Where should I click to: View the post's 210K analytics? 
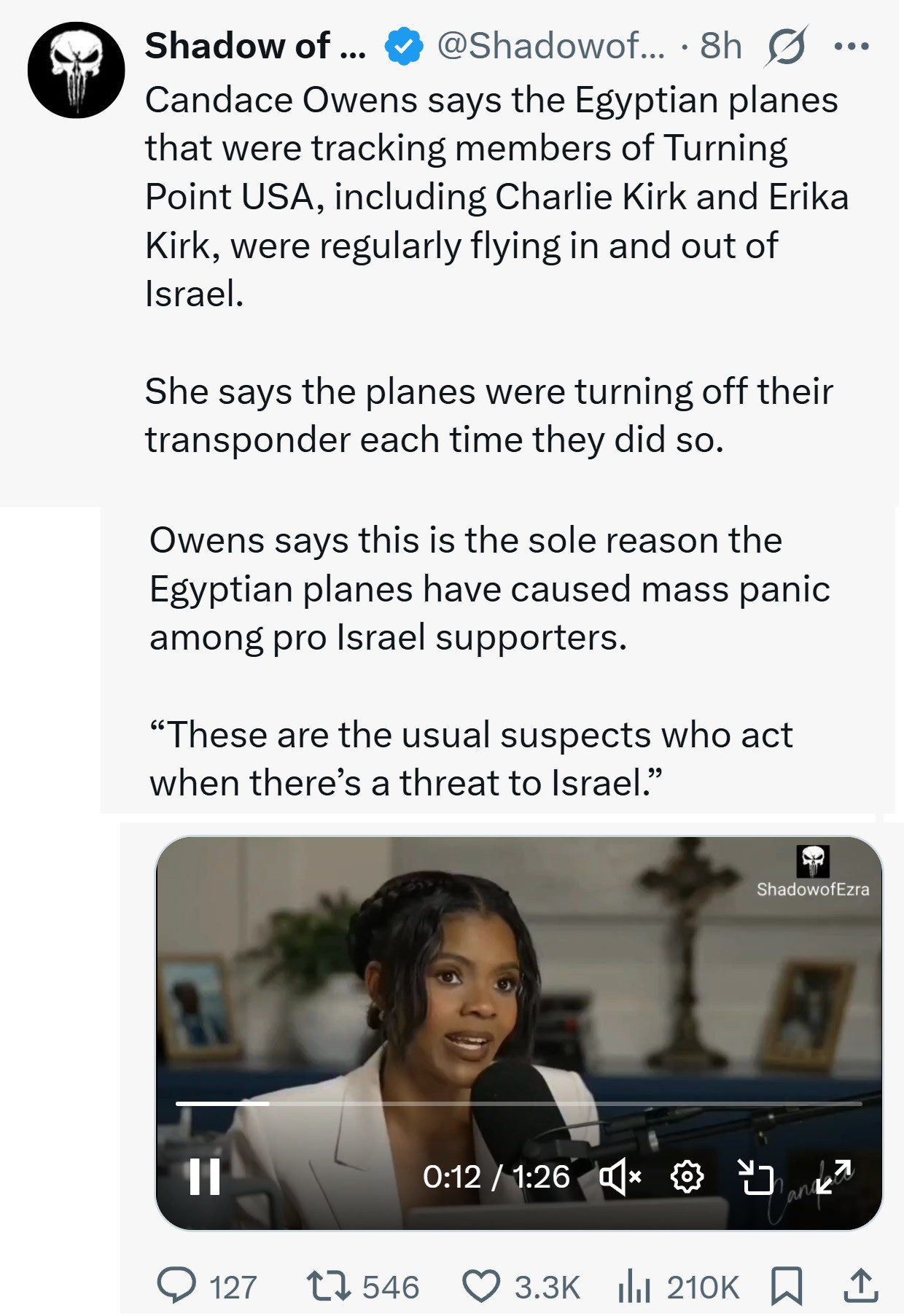634,1286
